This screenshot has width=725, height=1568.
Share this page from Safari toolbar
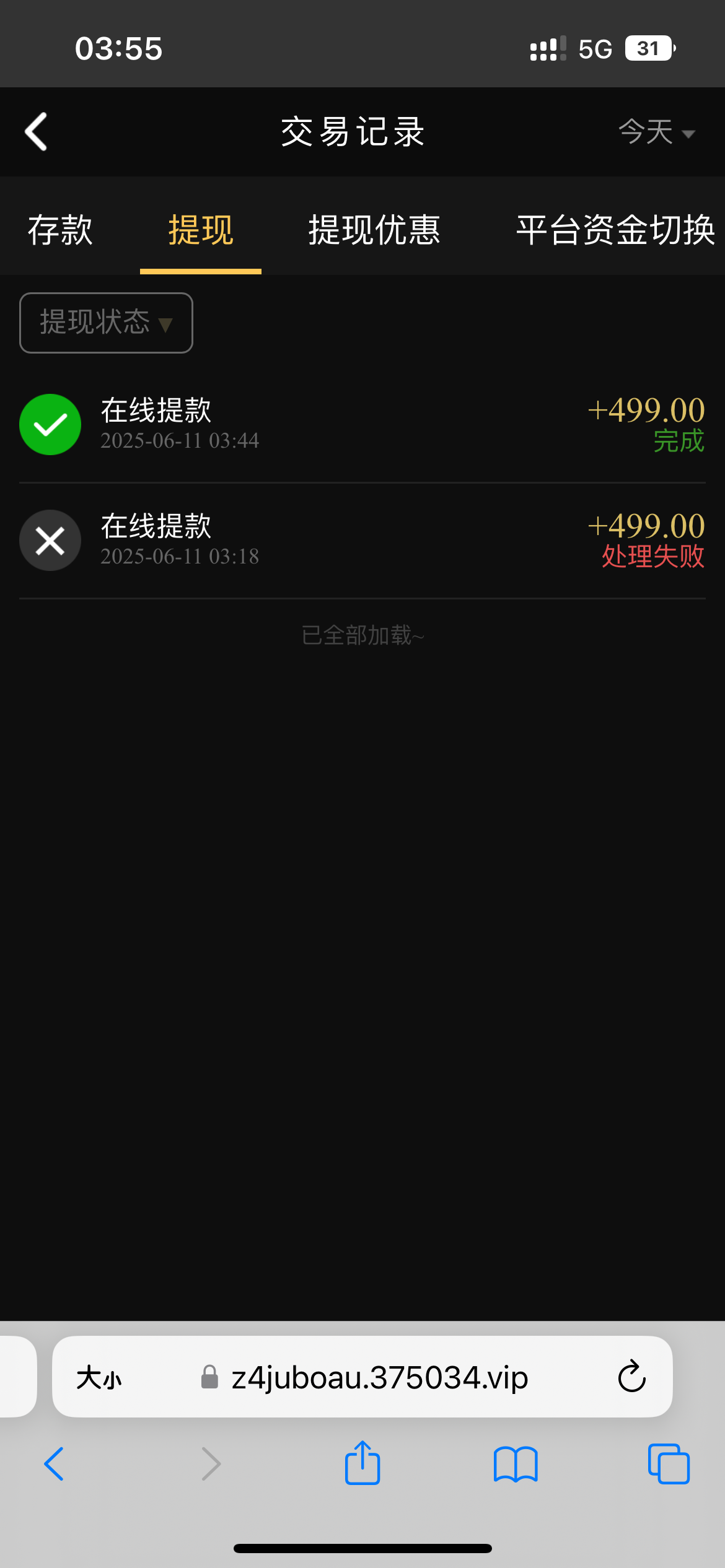362,1464
